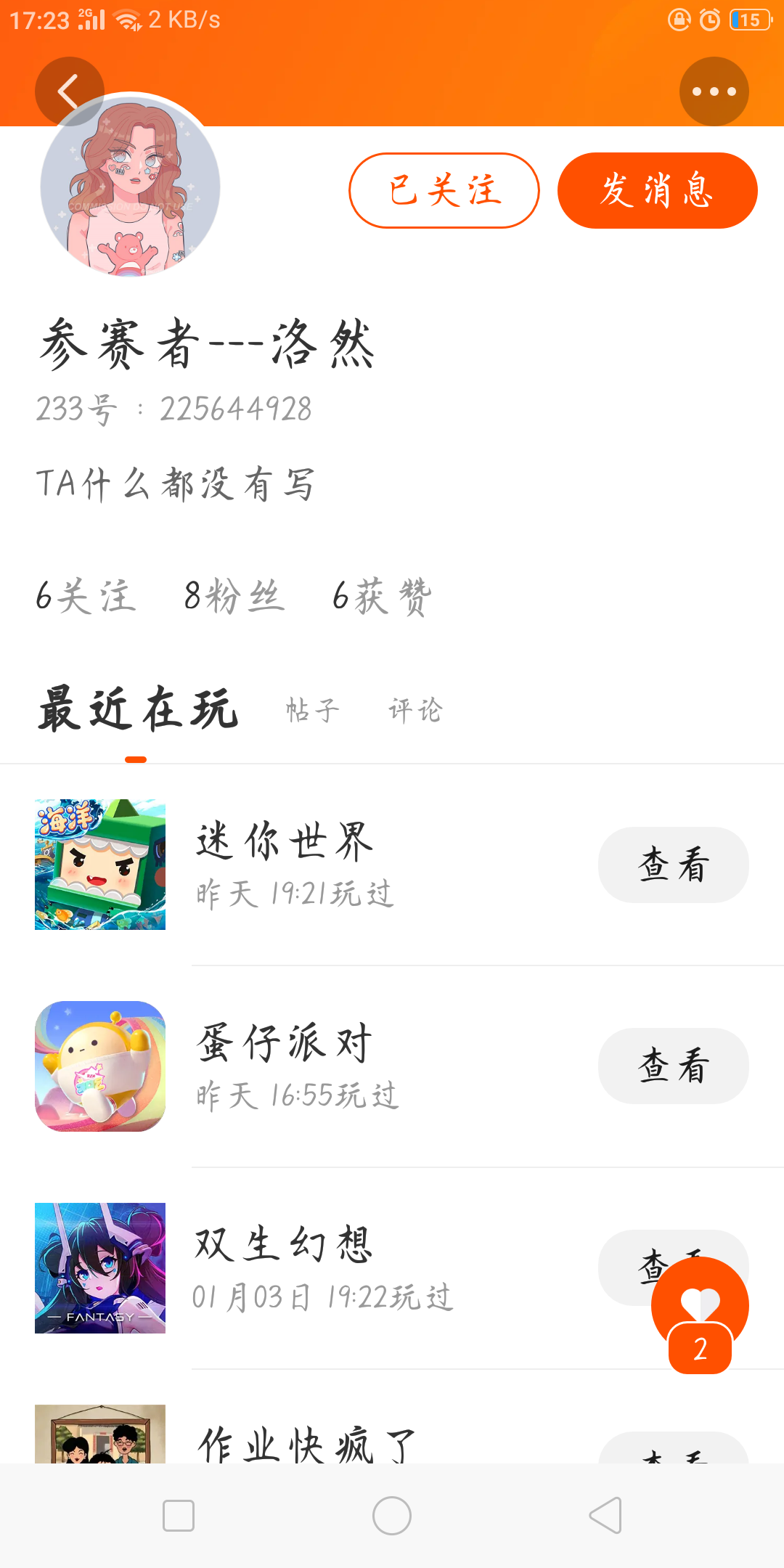
Task: Open the 双生幻想 game entry
Action: point(285,1267)
